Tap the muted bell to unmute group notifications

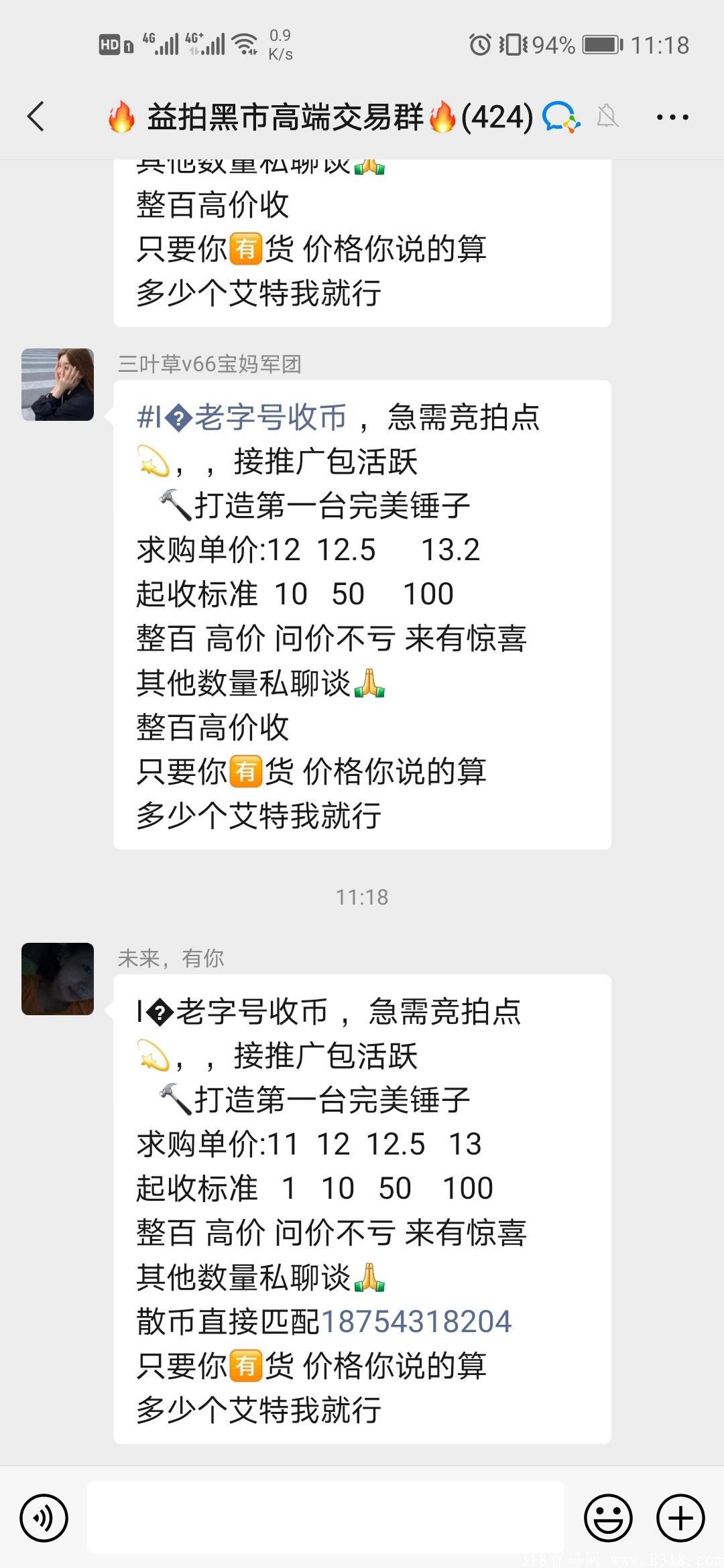(x=607, y=116)
